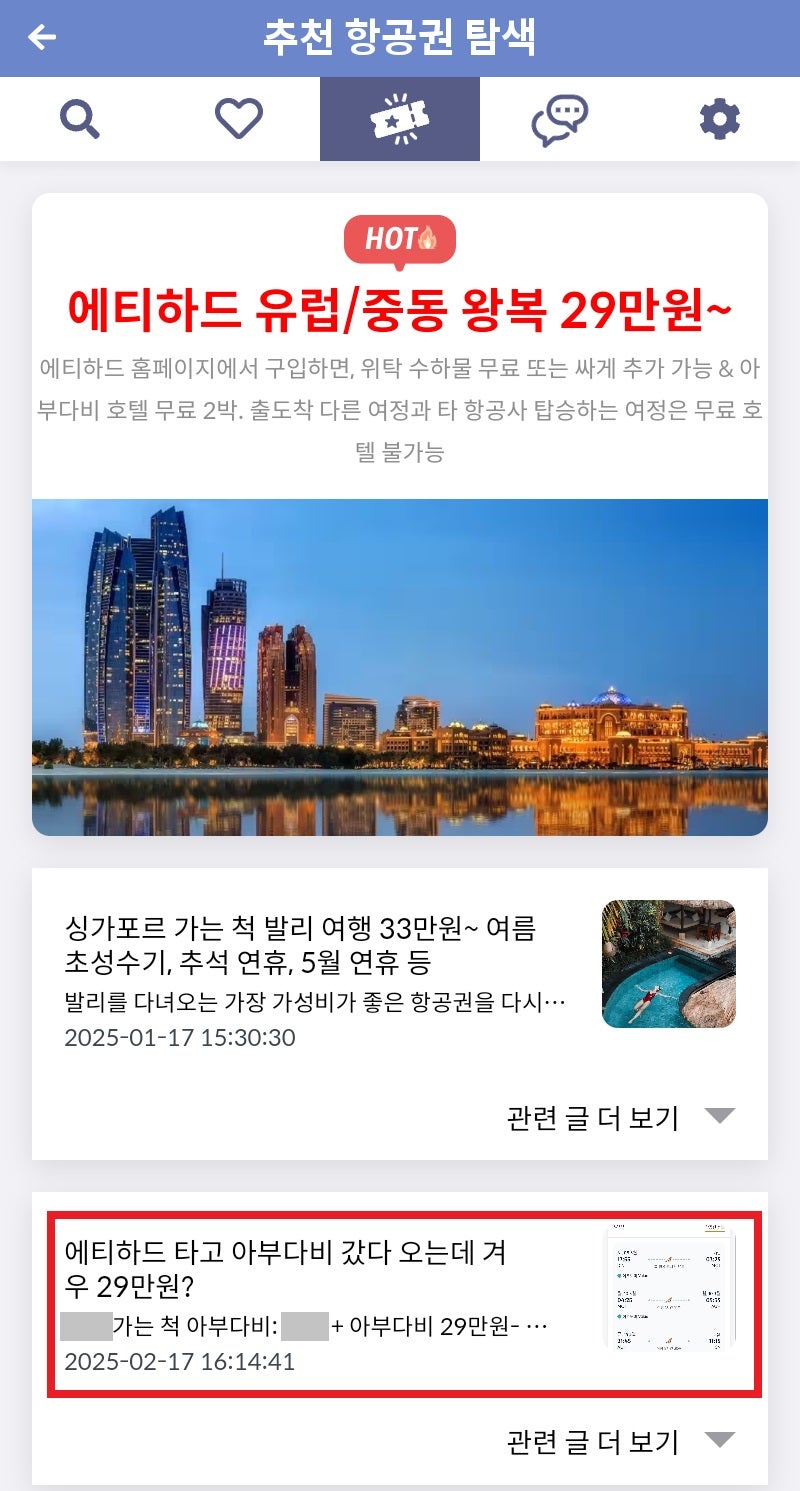This screenshot has height=1491, width=800.
Task: Click the flight itinerary screenshot thumbnail
Action: point(668,1290)
